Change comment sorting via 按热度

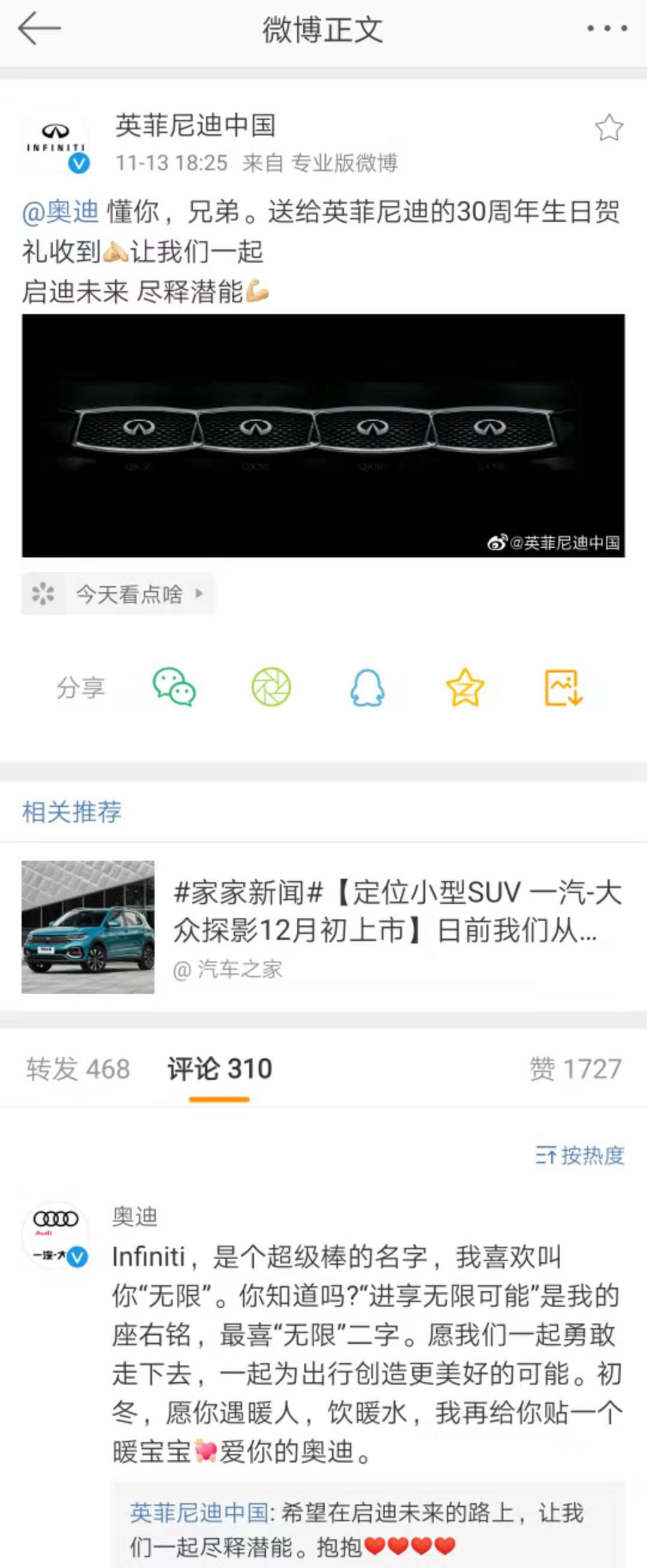[580, 1154]
